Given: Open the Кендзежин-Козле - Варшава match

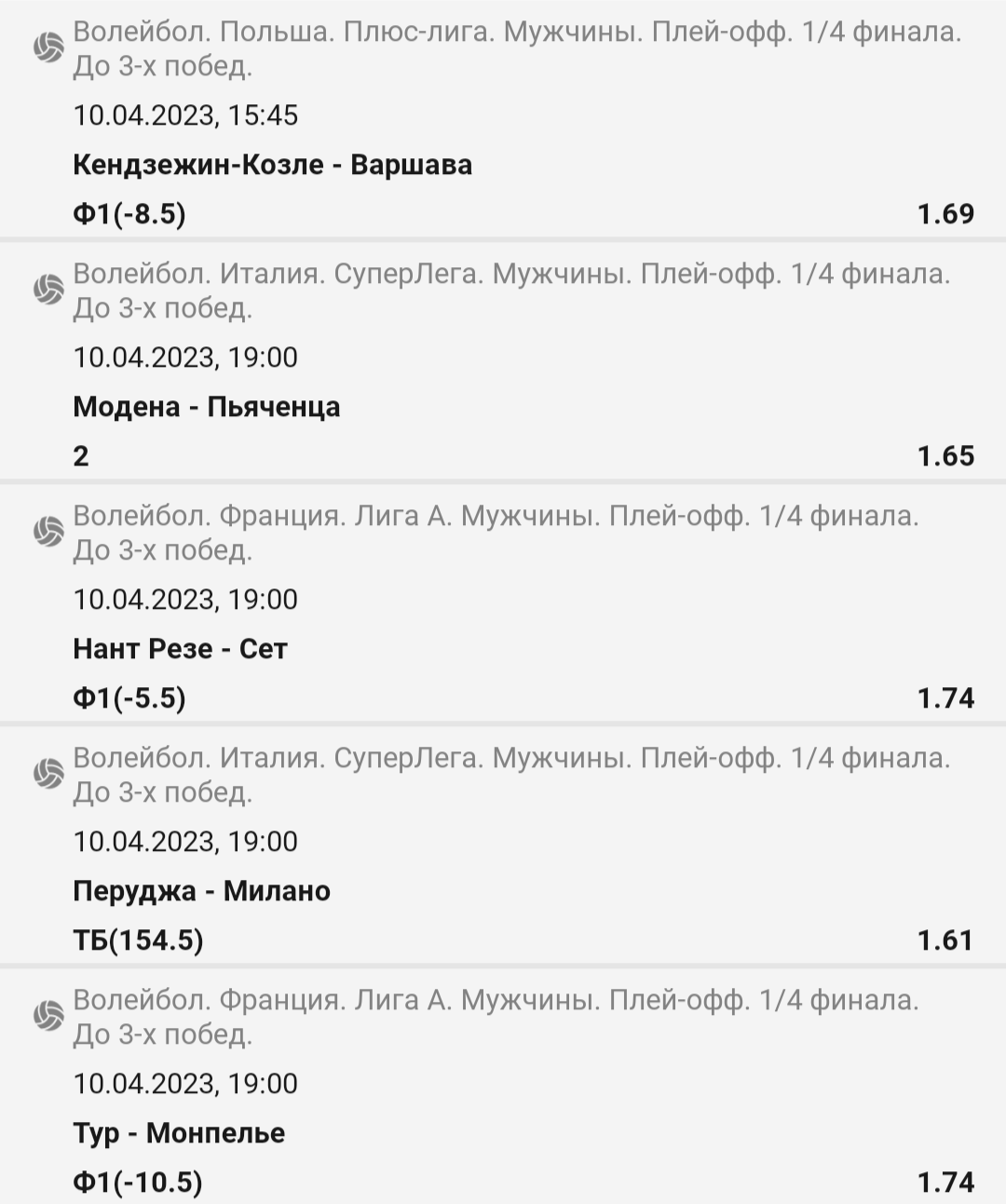Looking at the screenshot, I should click(x=272, y=165).
